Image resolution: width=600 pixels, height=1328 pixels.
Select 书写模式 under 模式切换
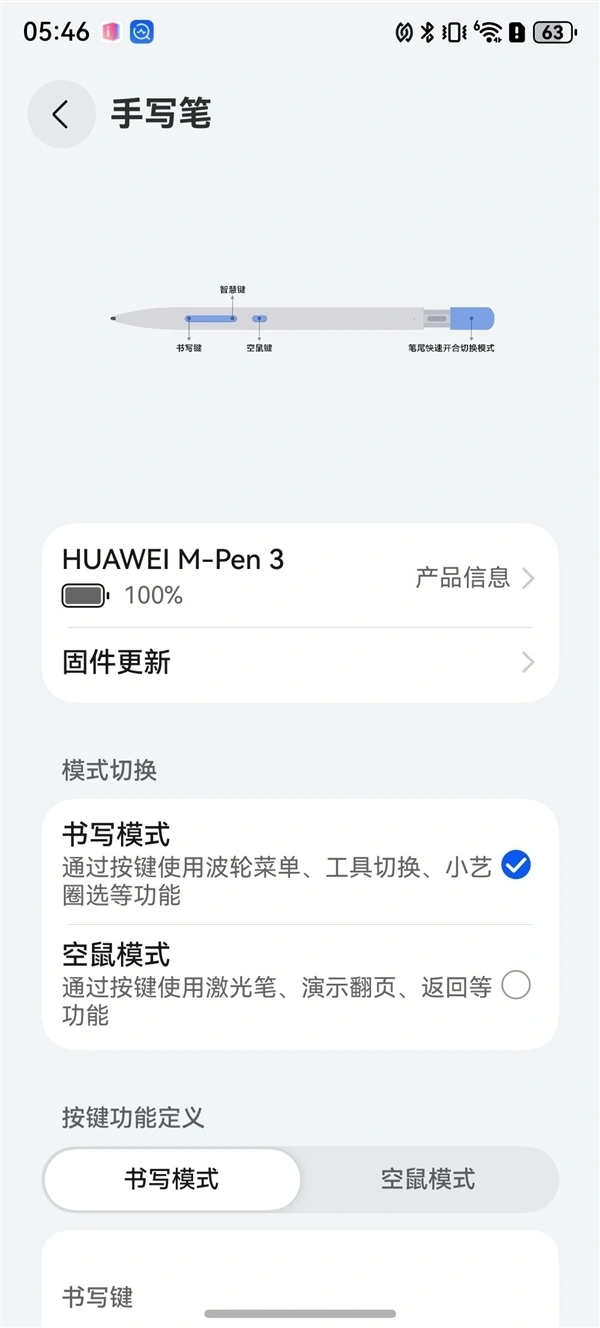point(515,865)
